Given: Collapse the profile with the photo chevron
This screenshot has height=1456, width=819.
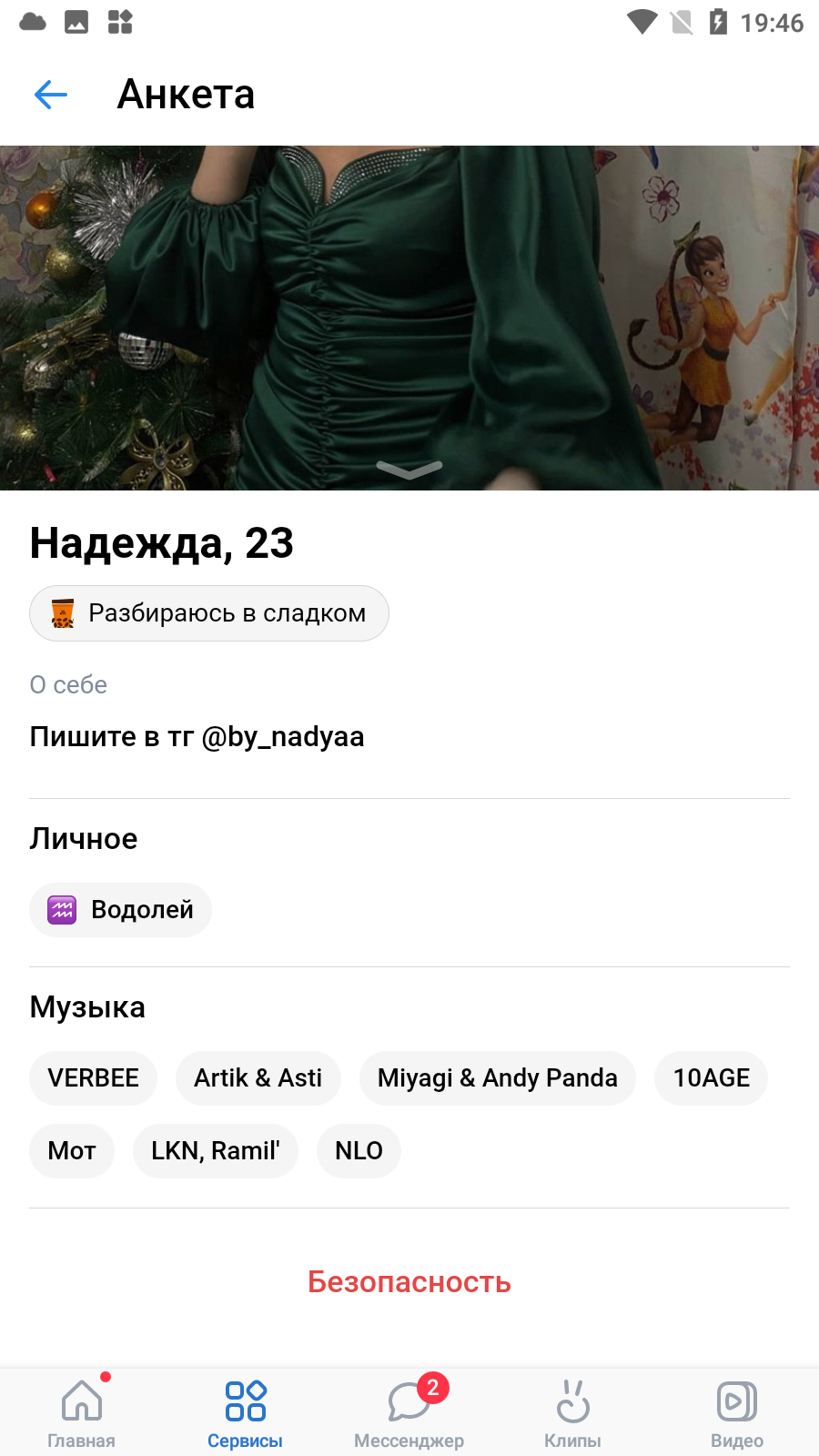Looking at the screenshot, I should [409, 470].
